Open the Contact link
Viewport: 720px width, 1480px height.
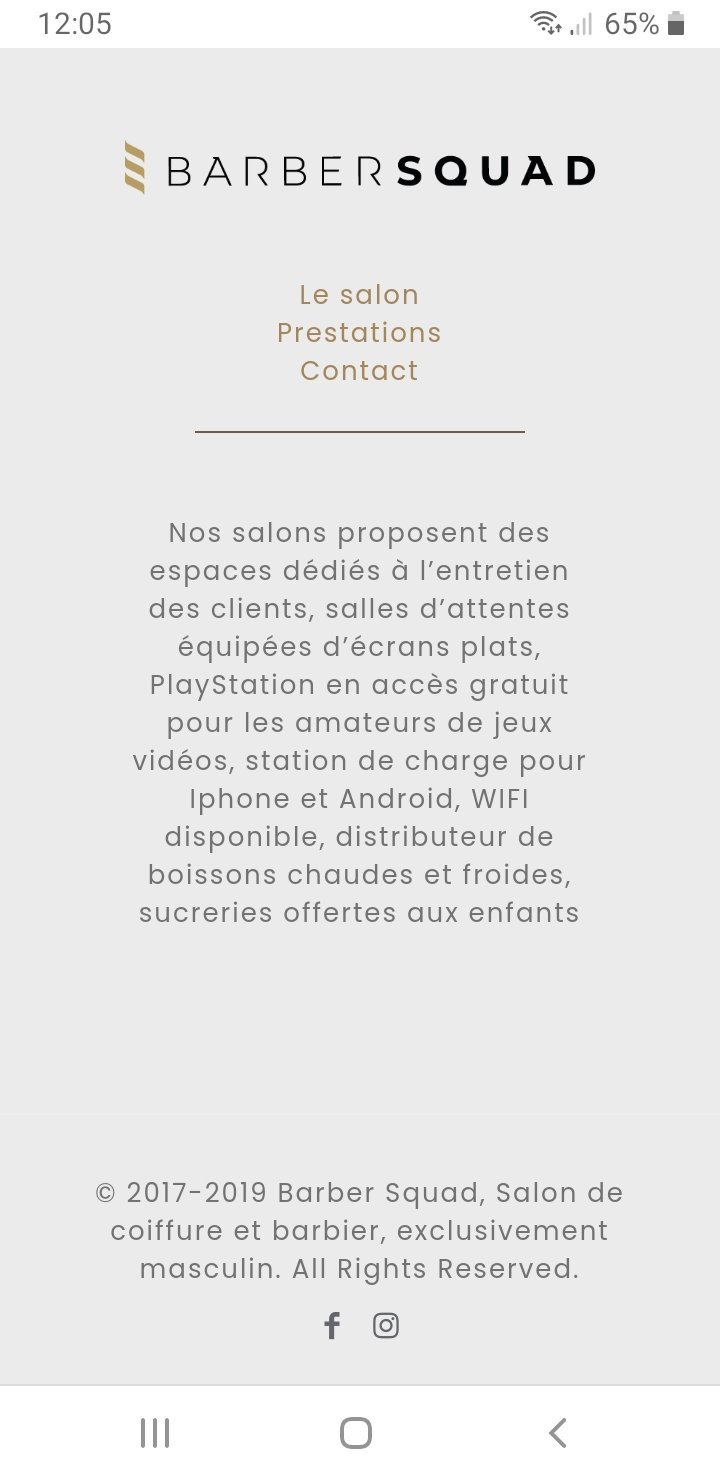click(x=359, y=371)
